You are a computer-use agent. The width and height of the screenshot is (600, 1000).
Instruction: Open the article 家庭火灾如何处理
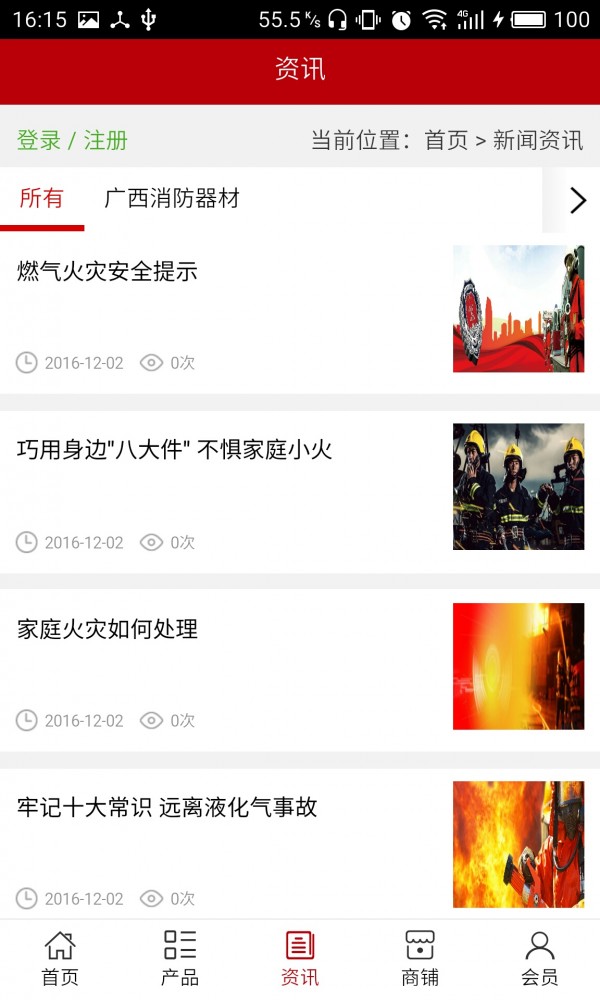click(x=108, y=629)
